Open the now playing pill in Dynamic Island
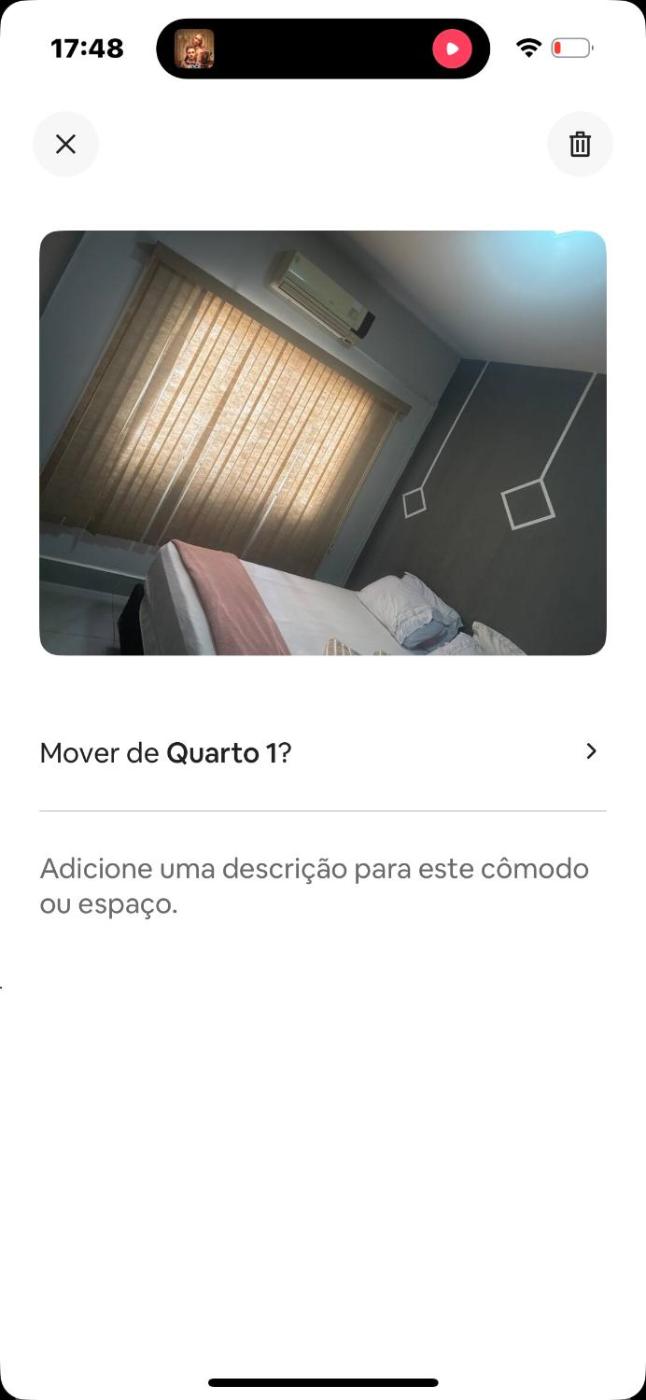This screenshot has width=646, height=1400. tap(323, 48)
